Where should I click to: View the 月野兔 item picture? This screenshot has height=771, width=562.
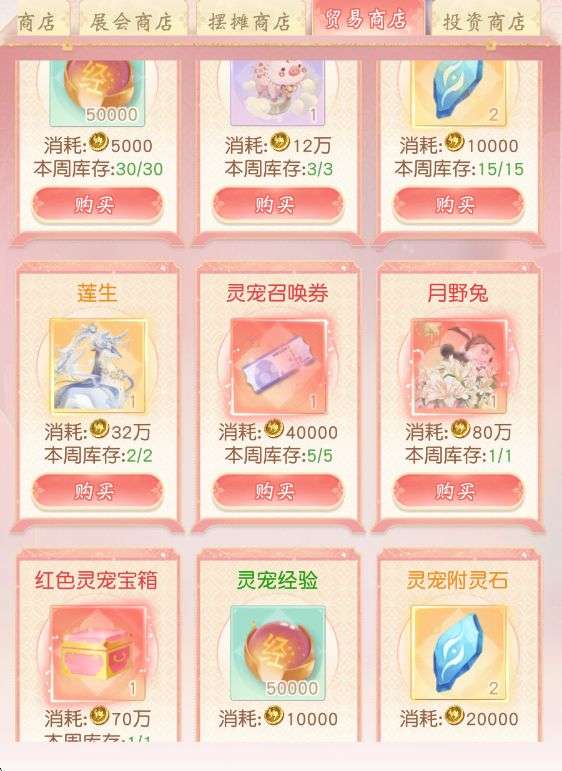pyautogui.click(x=459, y=365)
